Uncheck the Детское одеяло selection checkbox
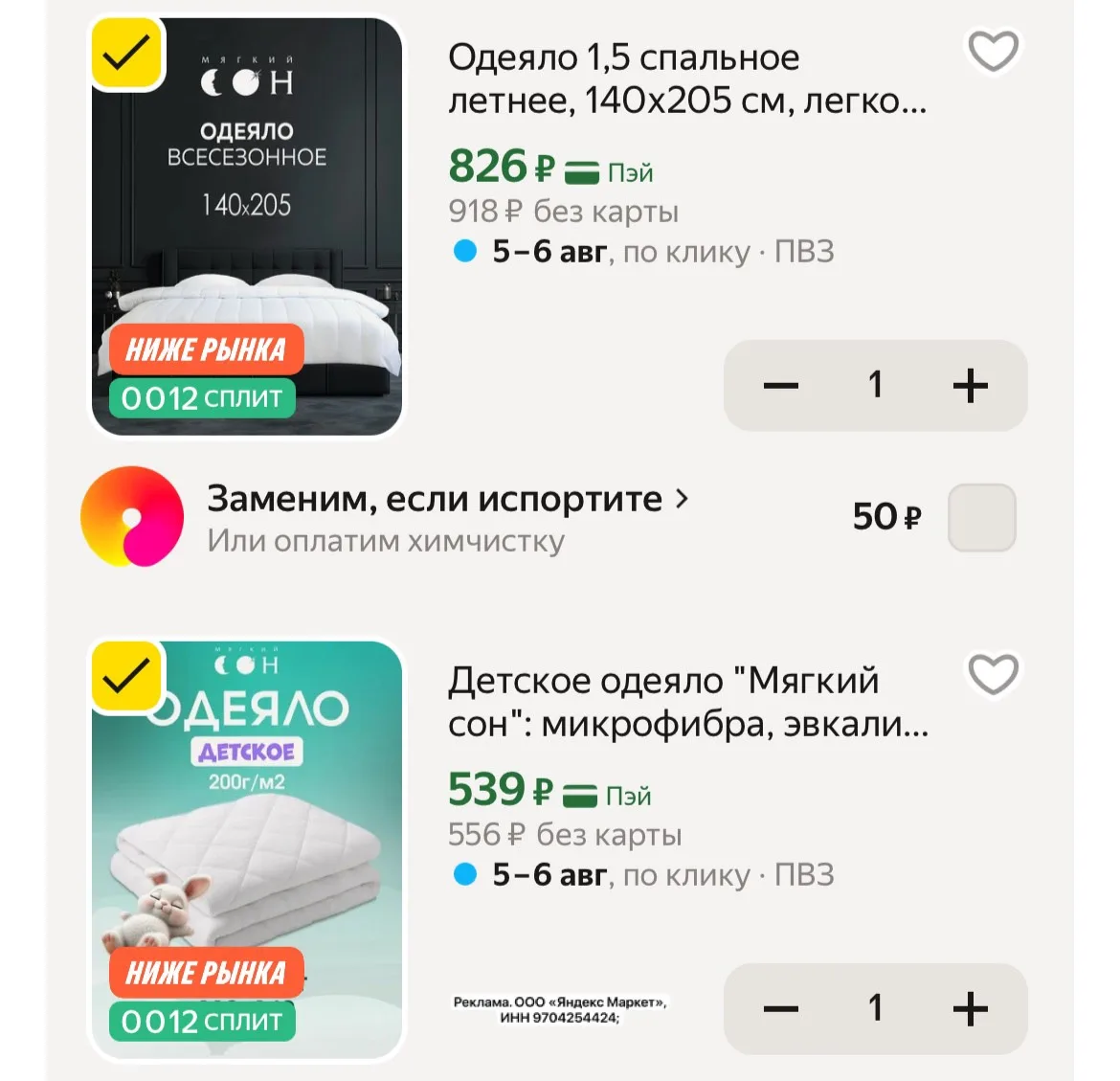 pyautogui.click(x=127, y=677)
